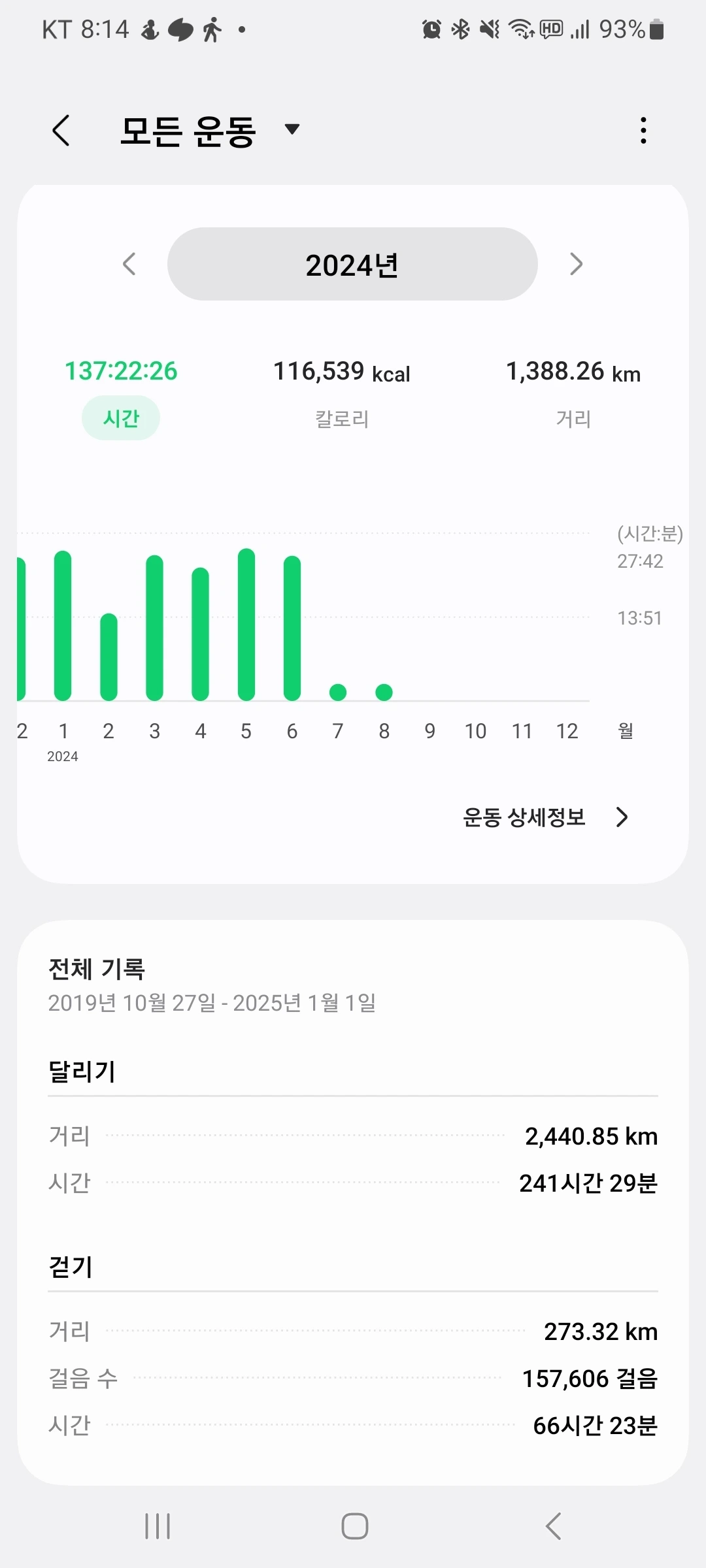Open the 모든 운동 exercise type dropdown
706x1568 pixels.
(292, 129)
